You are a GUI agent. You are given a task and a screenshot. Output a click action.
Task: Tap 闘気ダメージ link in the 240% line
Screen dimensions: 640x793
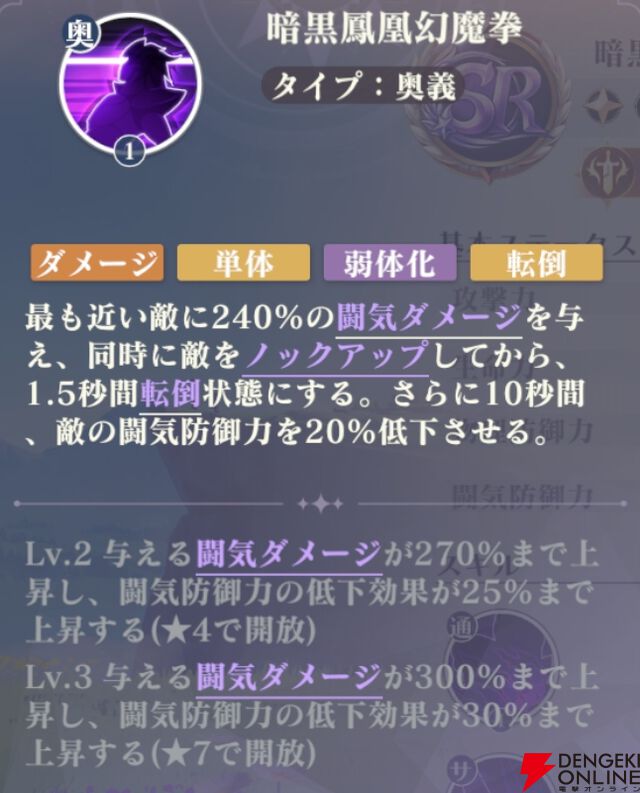tap(430, 318)
